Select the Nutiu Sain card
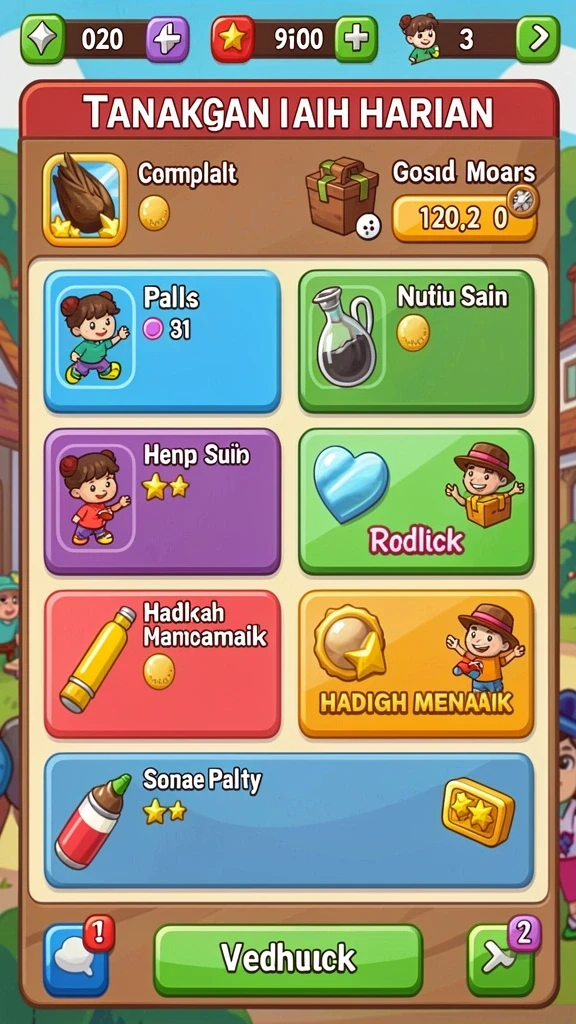 click(416, 341)
